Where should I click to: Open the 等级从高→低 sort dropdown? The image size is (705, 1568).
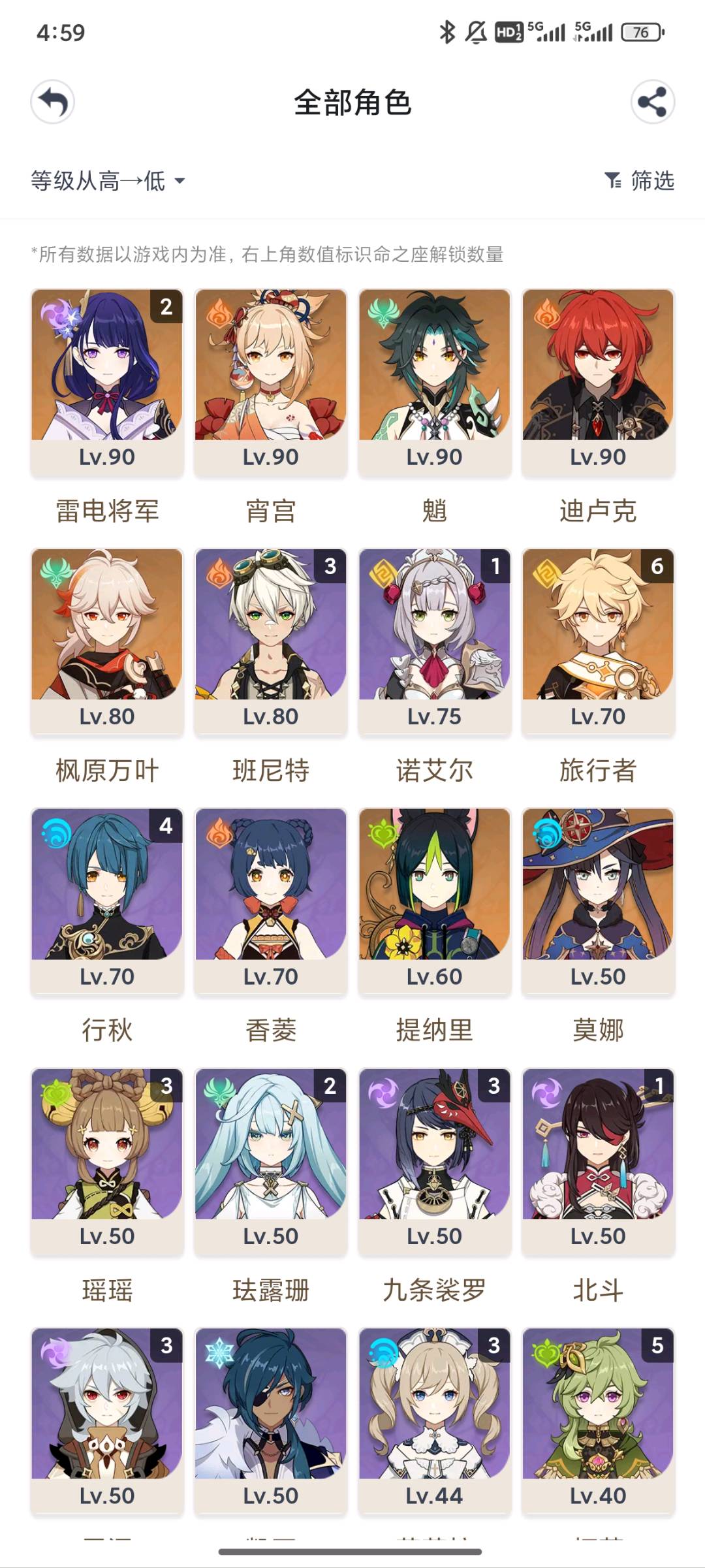pos(108,181)
